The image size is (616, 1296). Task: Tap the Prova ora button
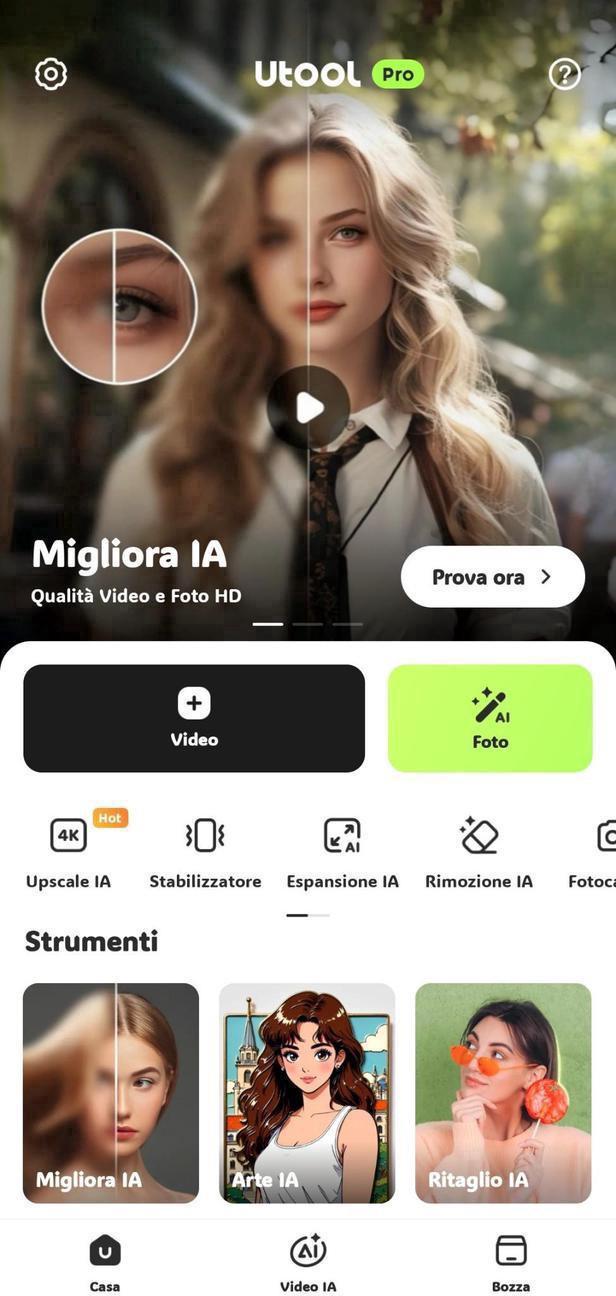tap(492, 577)
